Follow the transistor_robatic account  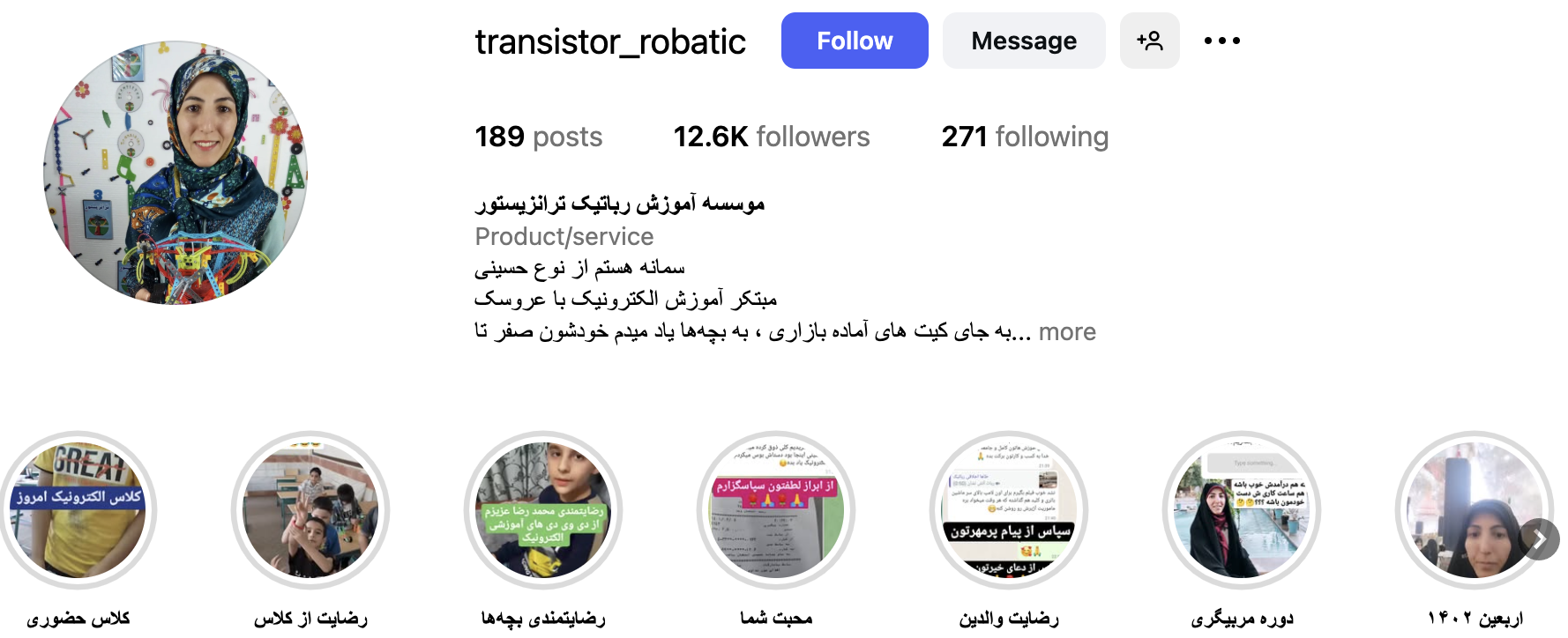pyautogui.click(x=854, y=41)
